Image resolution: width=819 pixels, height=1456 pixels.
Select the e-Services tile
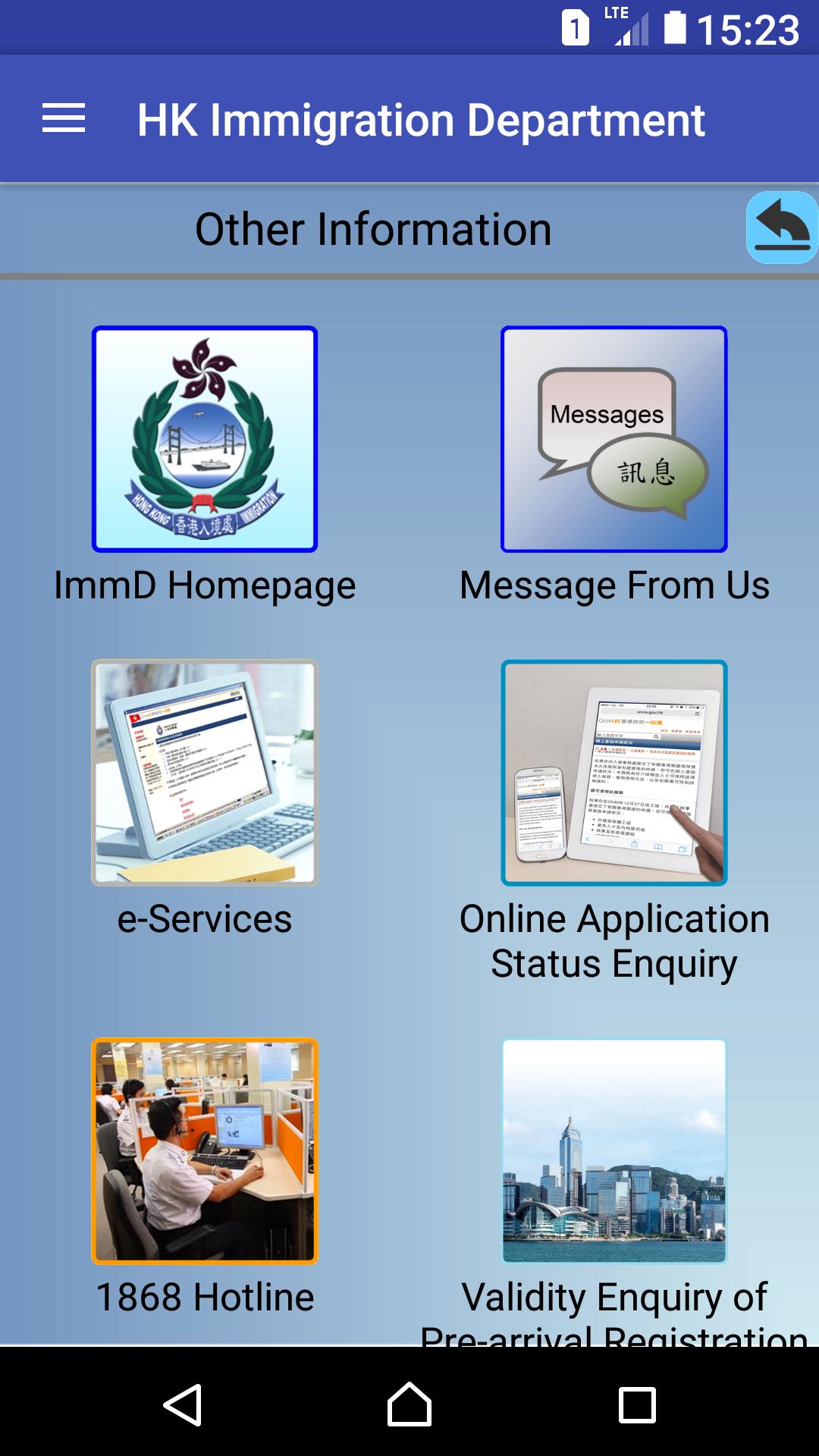click(205, 773)
